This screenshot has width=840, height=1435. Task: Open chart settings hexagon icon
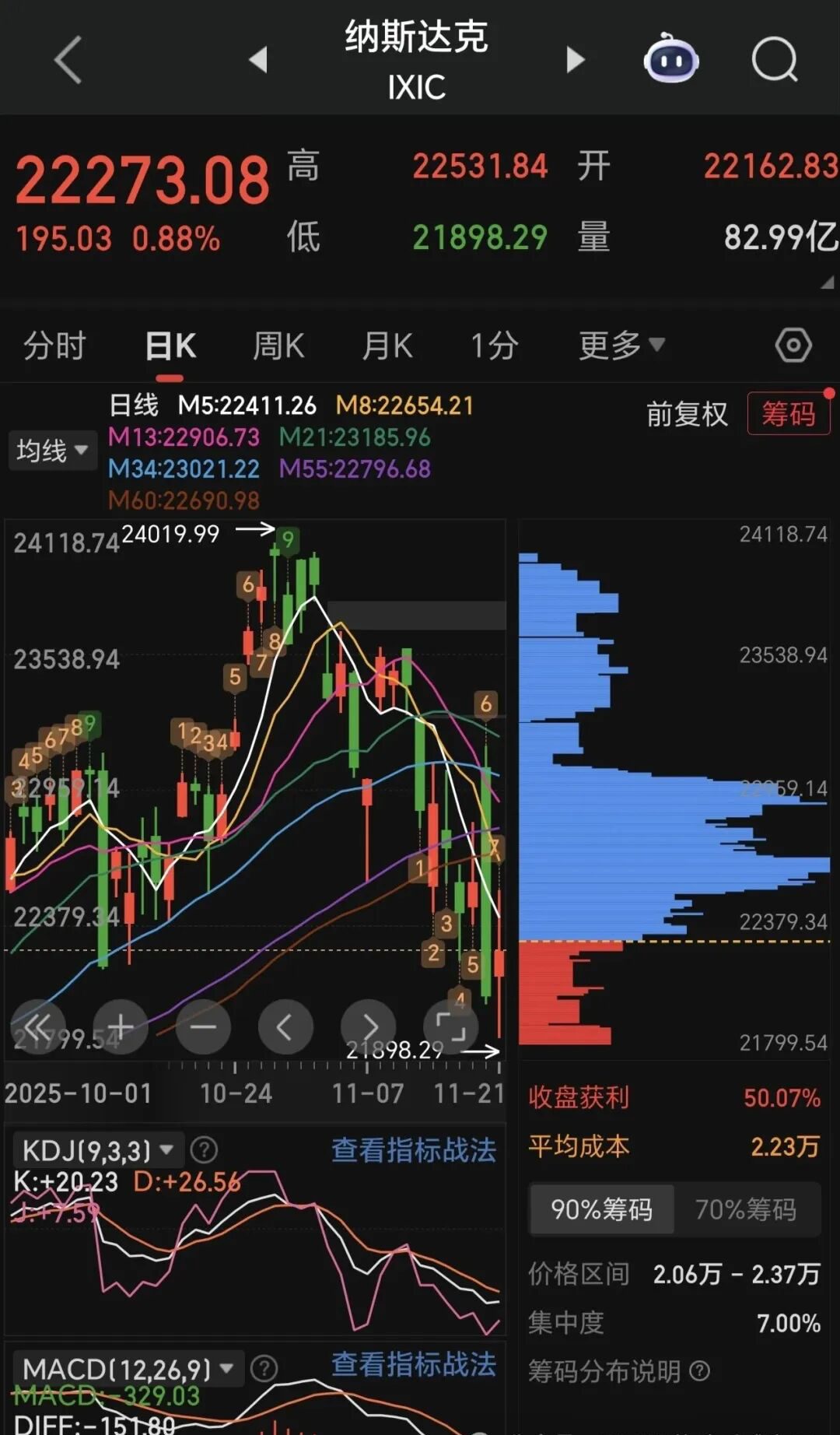793,346
